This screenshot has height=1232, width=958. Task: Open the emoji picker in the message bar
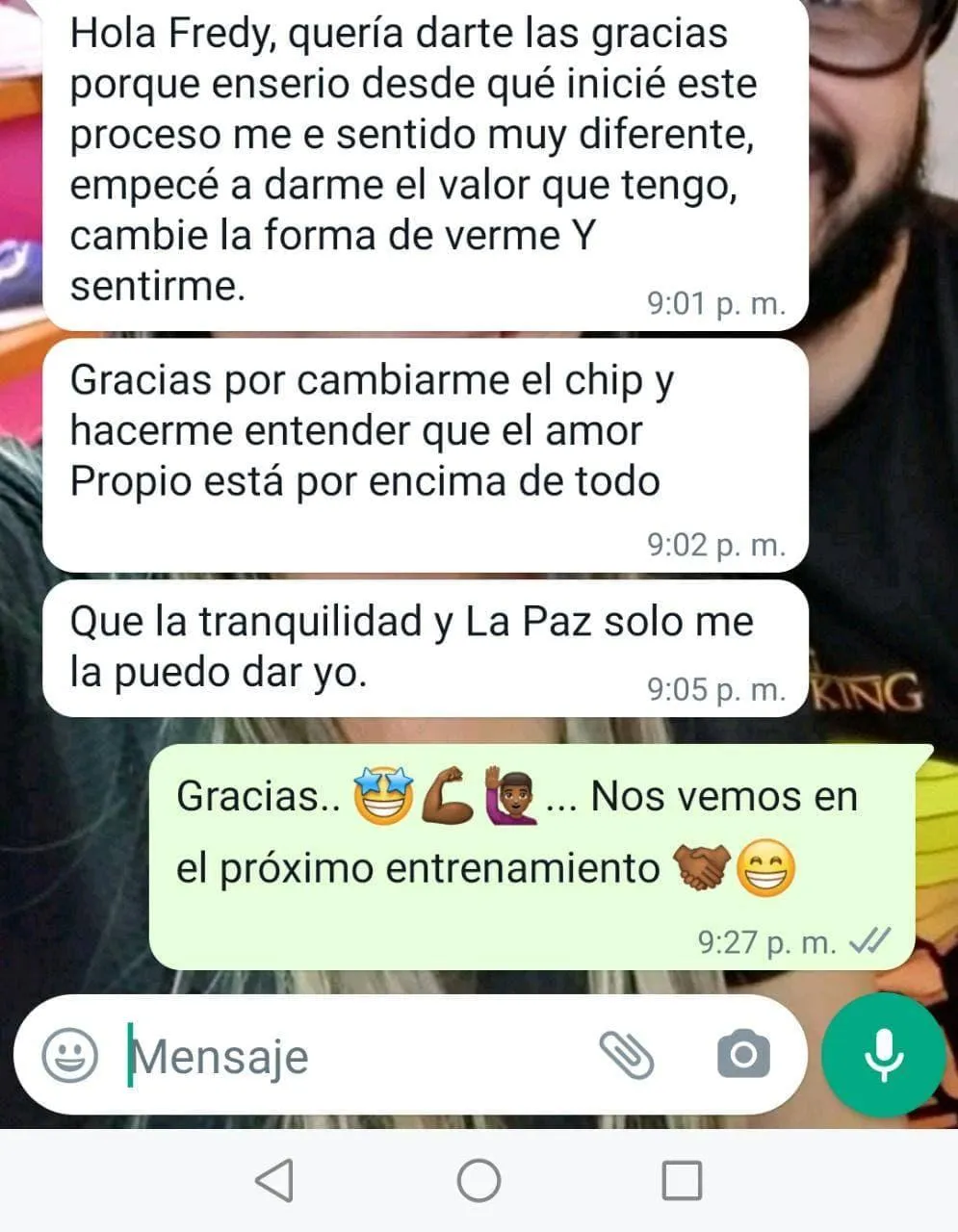pyautogui.click(x=69, y=1055)
